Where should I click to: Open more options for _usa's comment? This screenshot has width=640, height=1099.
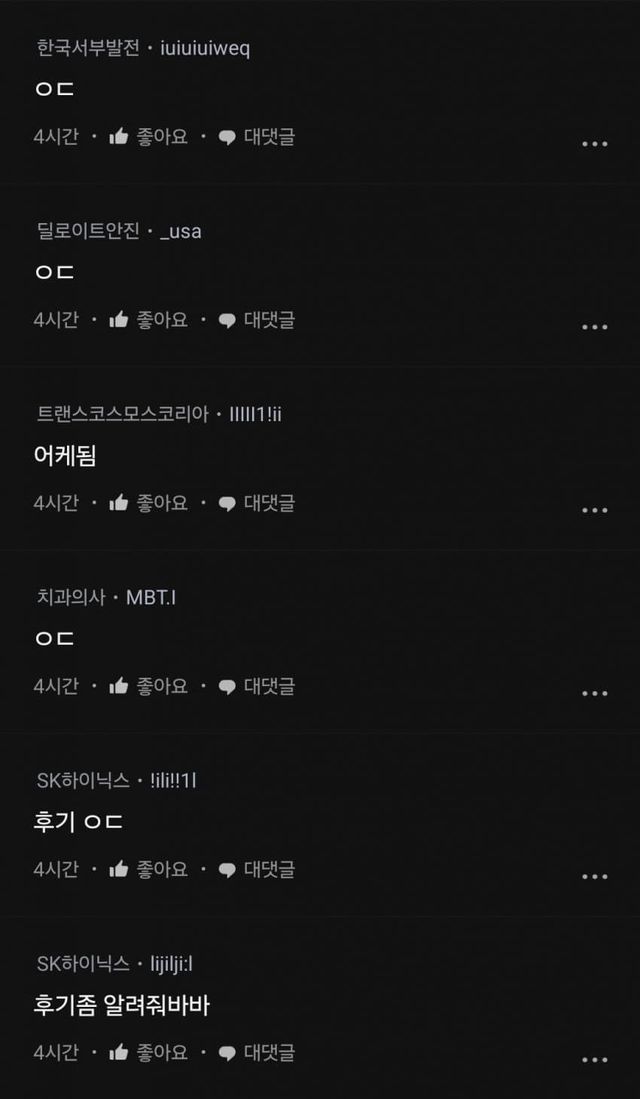(x=594, y=327)
